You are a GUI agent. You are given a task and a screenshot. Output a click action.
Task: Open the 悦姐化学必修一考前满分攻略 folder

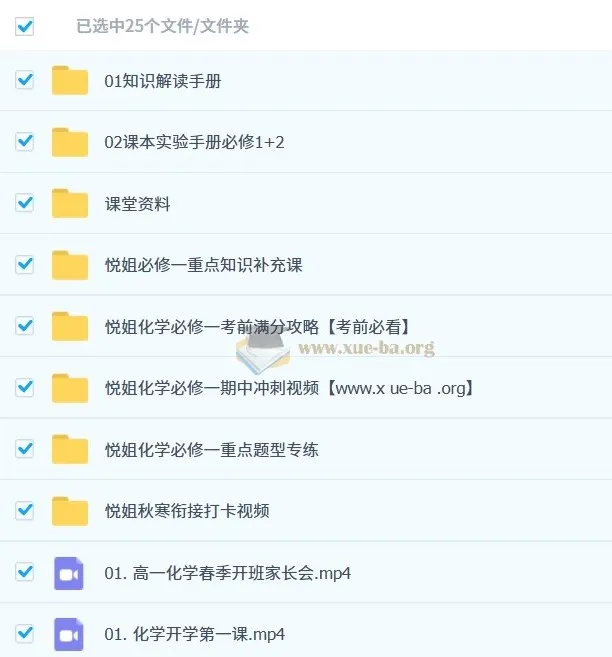click(x=256, y=327)
